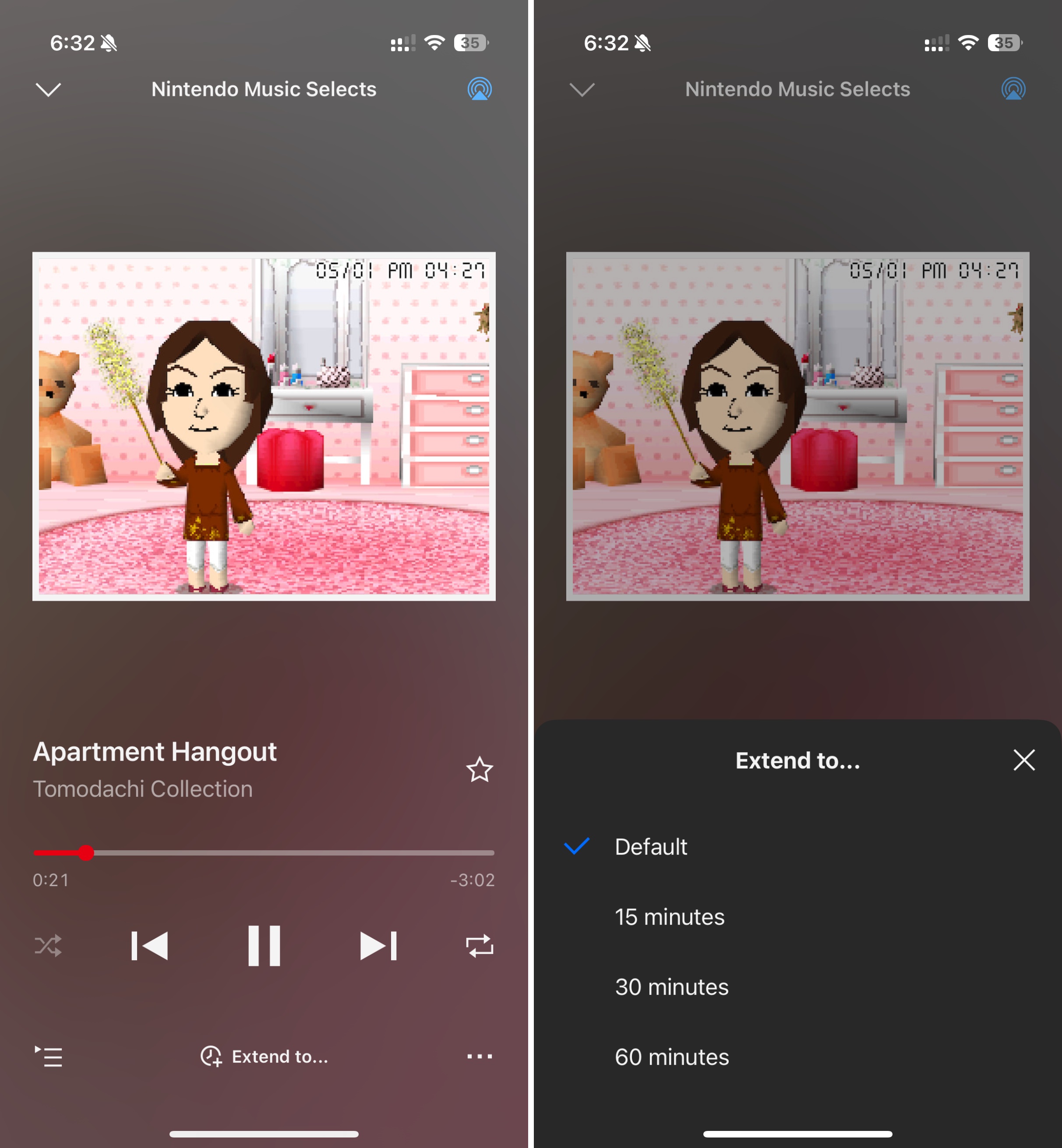This screenshot has height=1148, width=1062.
Task: Add Apartment Hangout to favorites with the star
Action: click(x=479, y=770)
